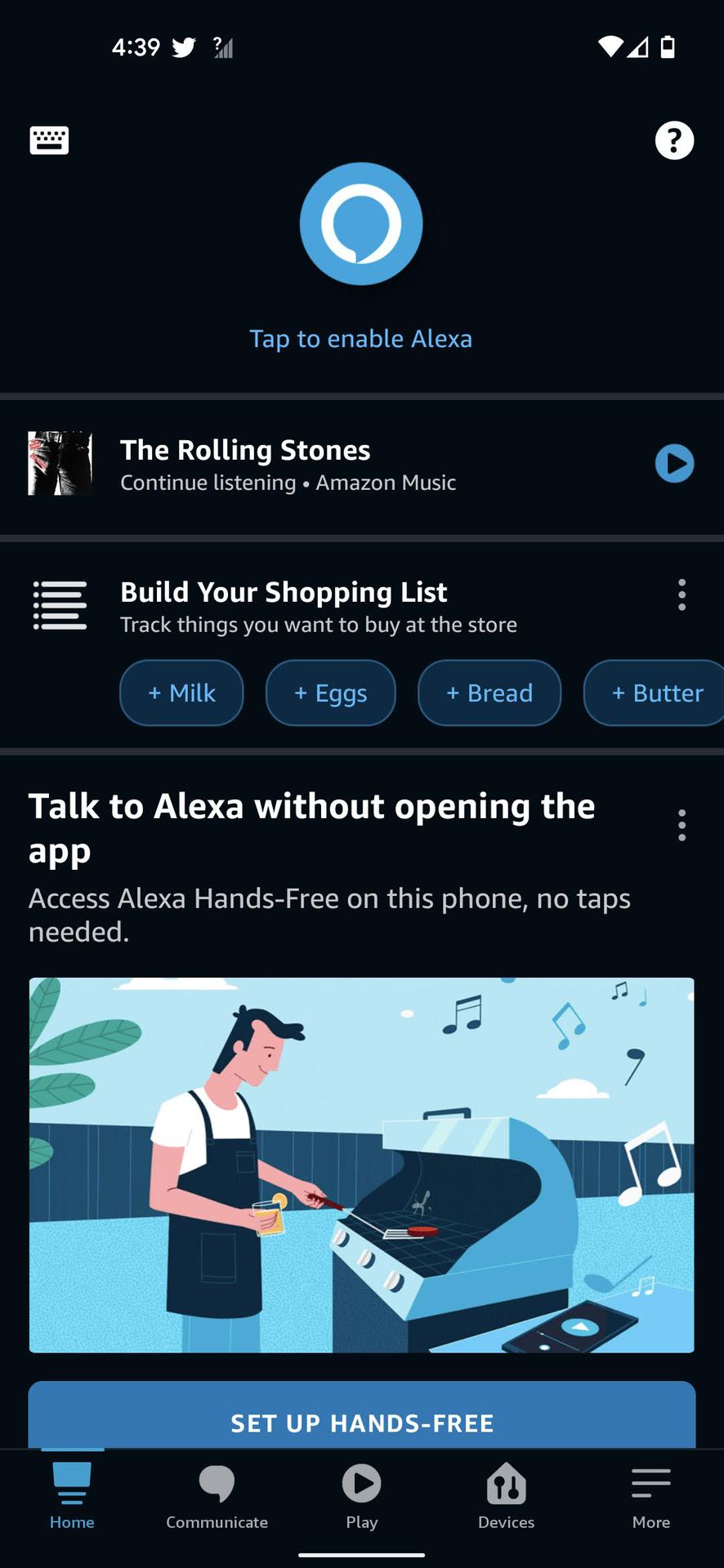Open overflow menu for Hands-Free card
724x1568 pixels.
click(682, 826)
